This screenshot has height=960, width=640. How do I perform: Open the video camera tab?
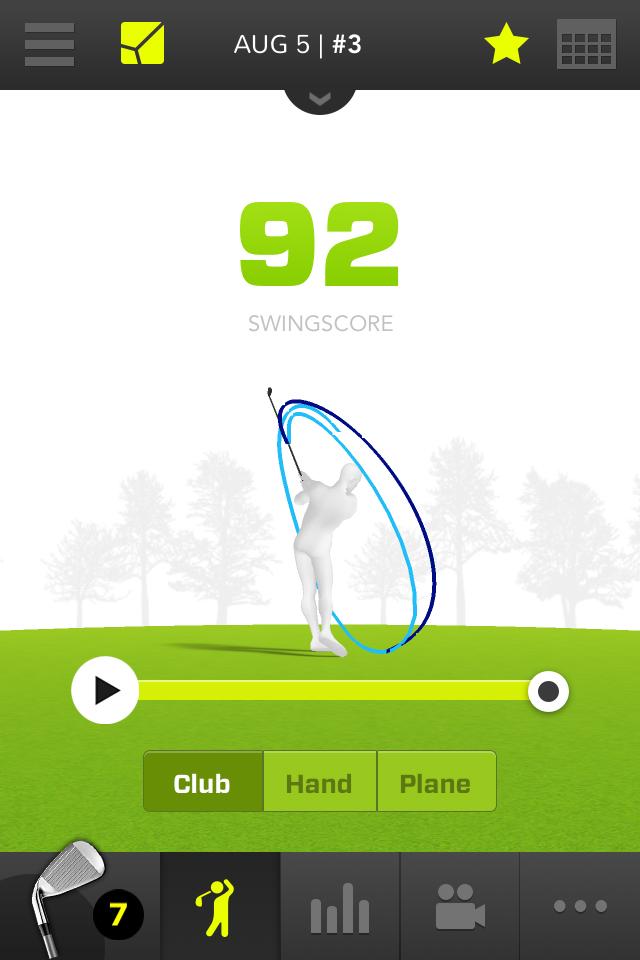click(x=460, y=906)
